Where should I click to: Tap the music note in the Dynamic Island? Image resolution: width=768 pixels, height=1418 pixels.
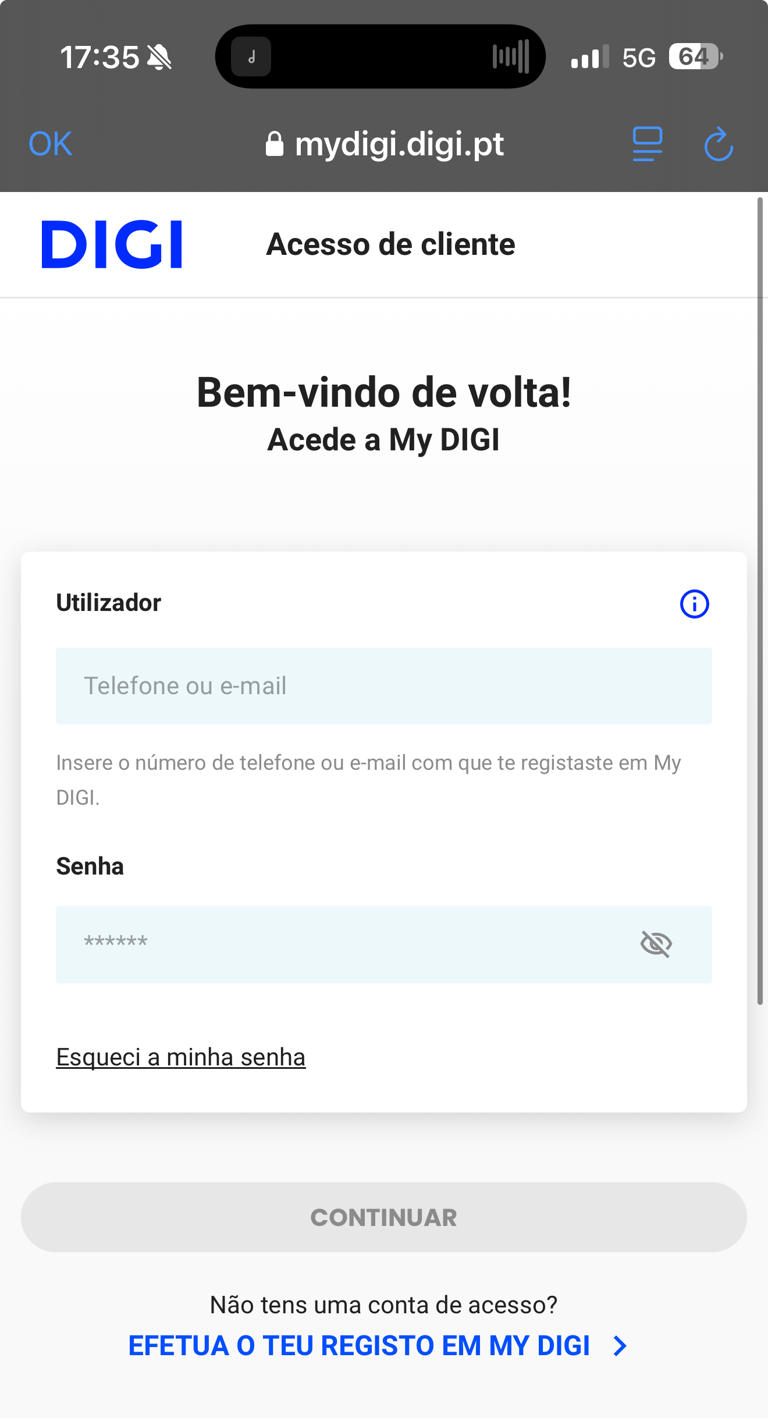click(251, 56)
